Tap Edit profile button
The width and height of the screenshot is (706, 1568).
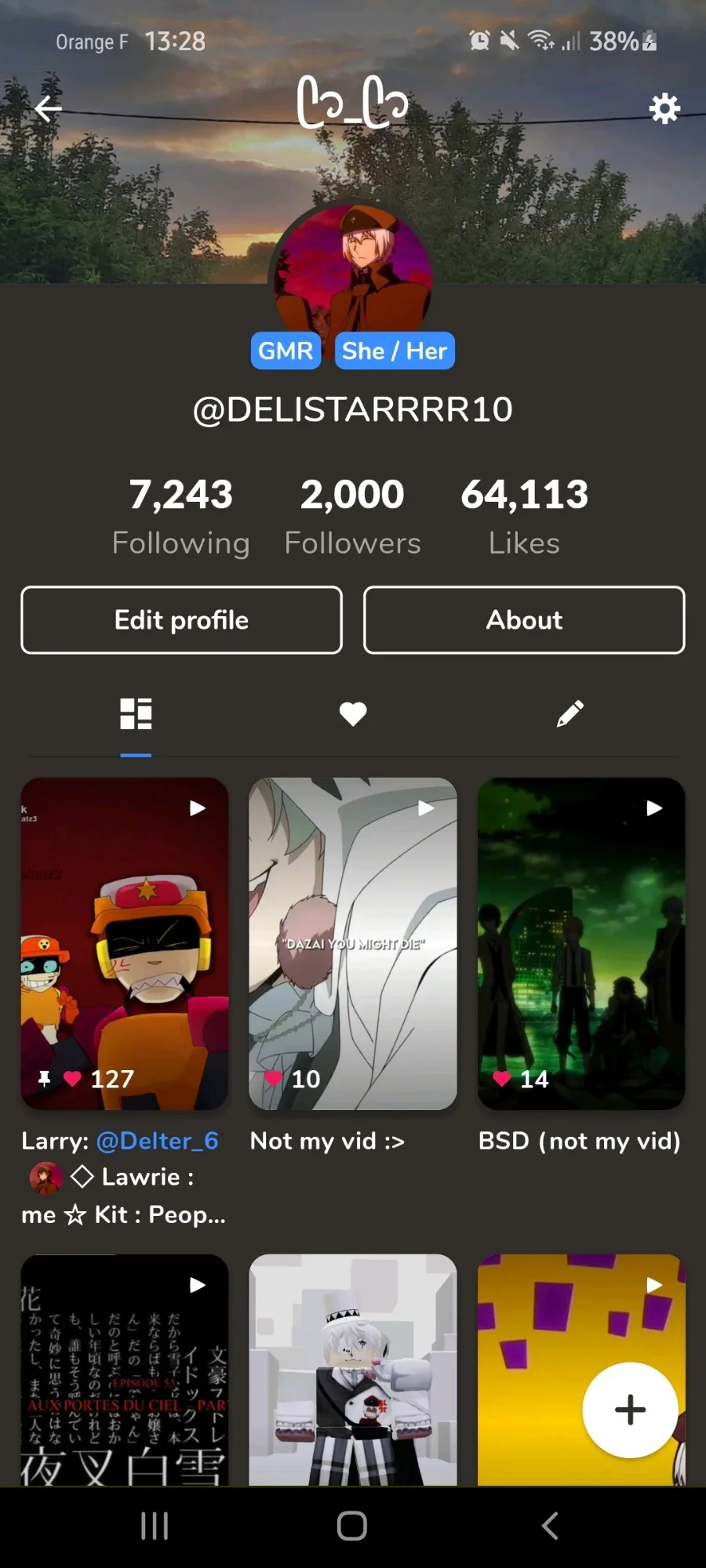click(x=181, y=620)
